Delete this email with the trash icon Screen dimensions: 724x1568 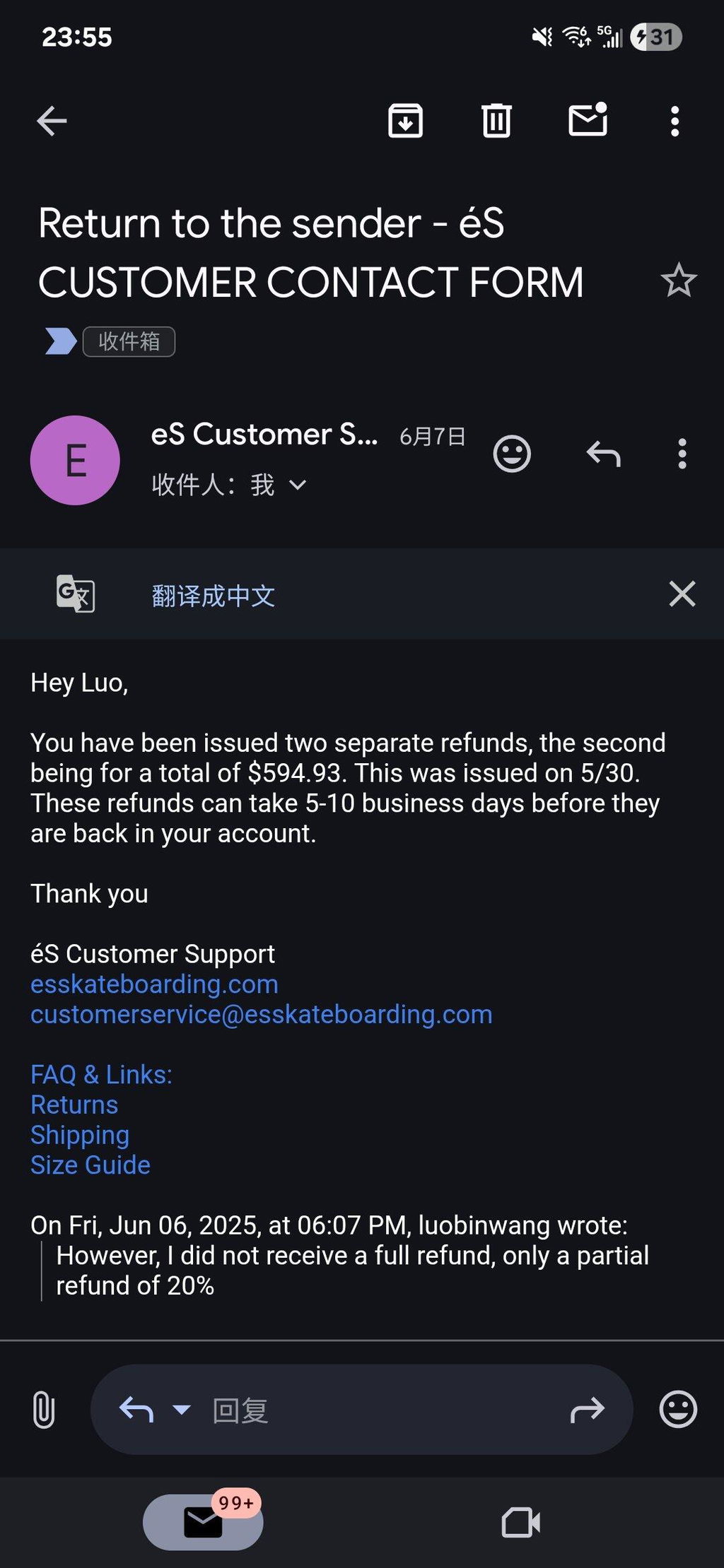496,121
